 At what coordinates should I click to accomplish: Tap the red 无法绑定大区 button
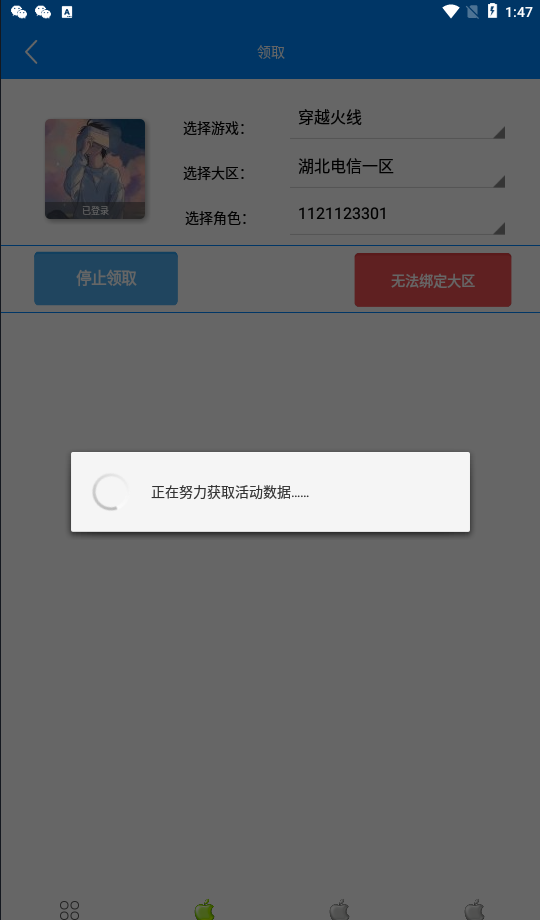coord(433,280)
